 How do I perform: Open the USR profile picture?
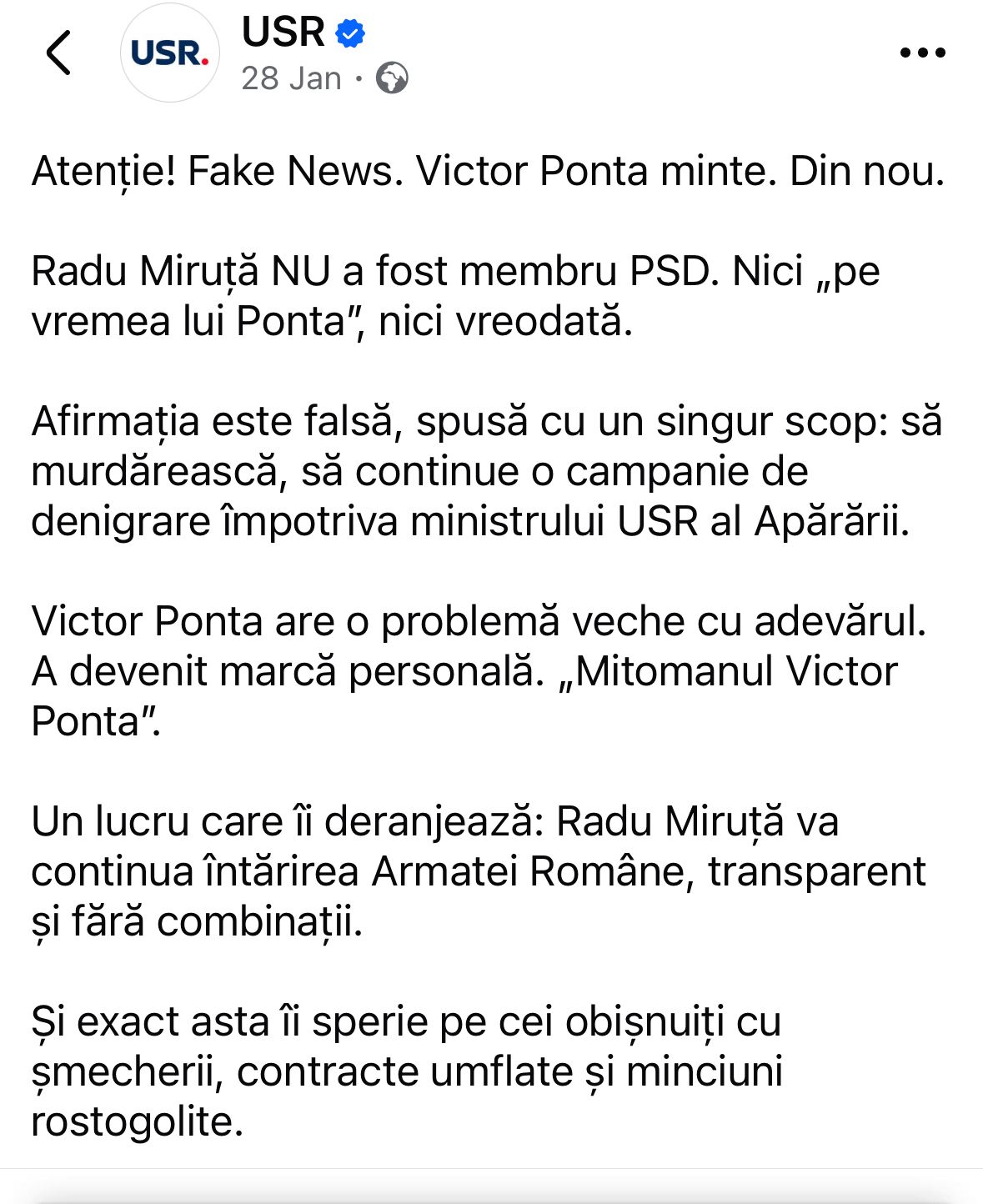[x=170, y=53]
